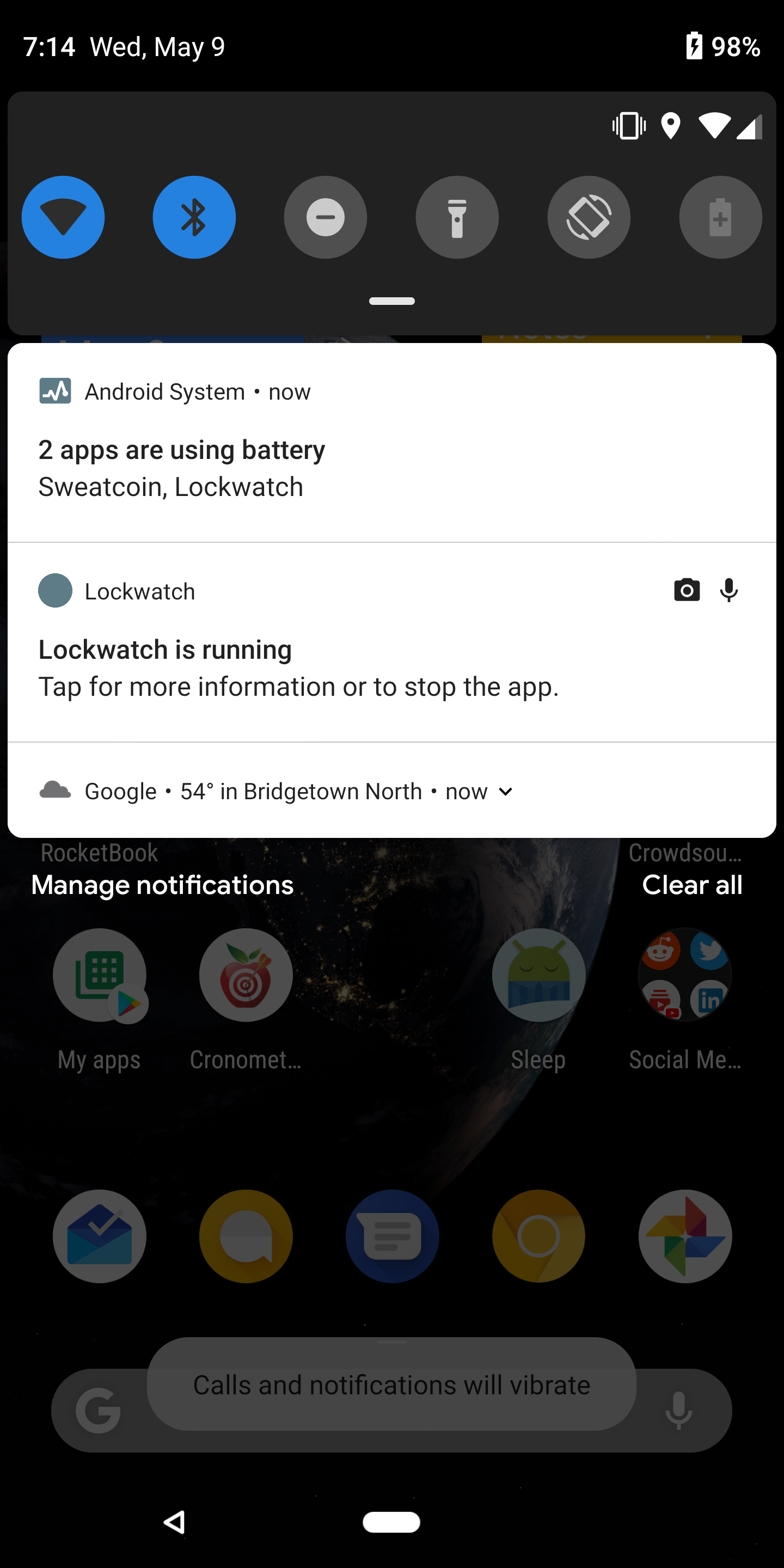Select the Flashlight quick settings tile
Screen dimensions: 784x1568
coord(457,217)
